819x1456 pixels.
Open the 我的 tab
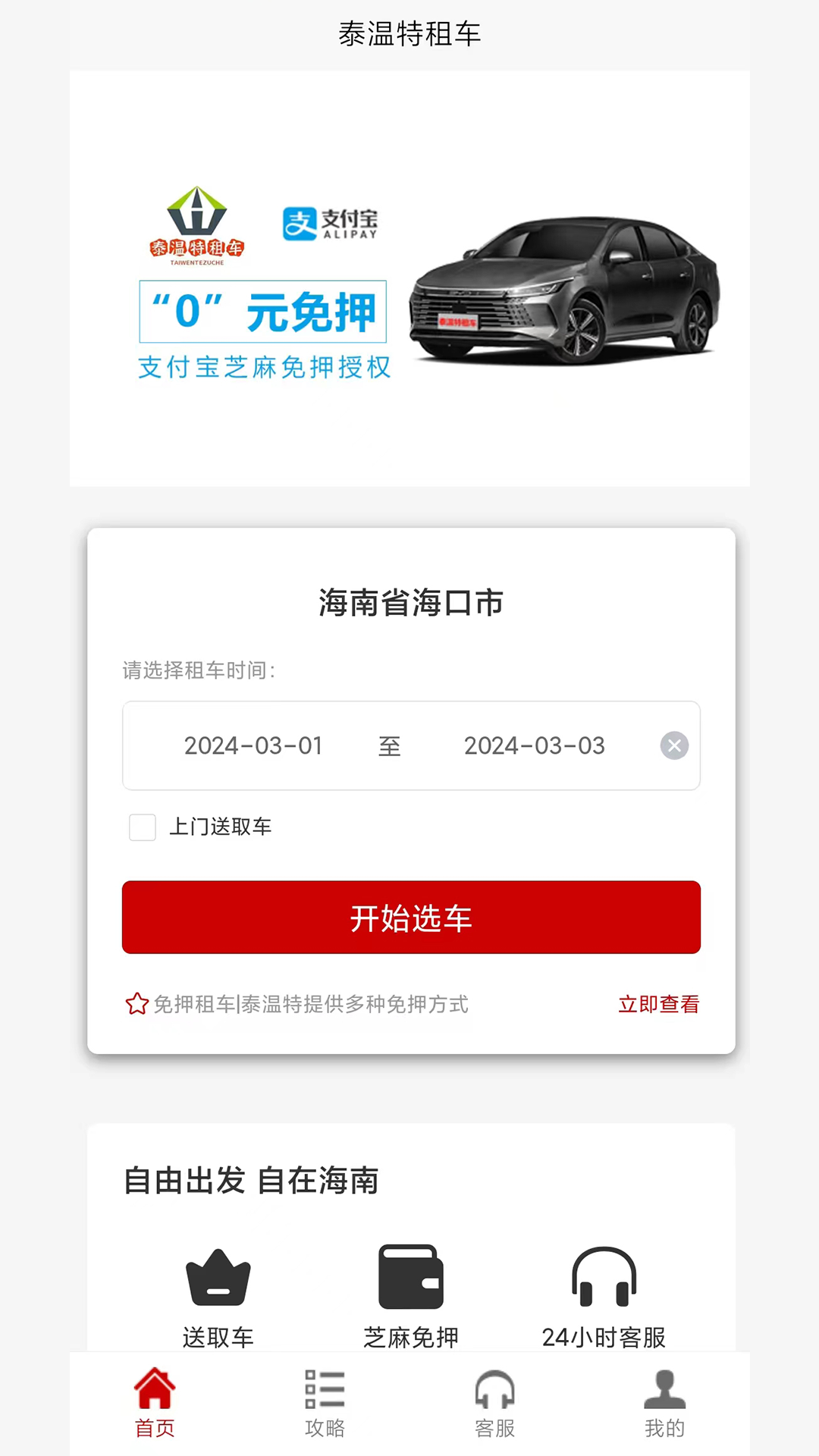click(x=664, y=1403)
